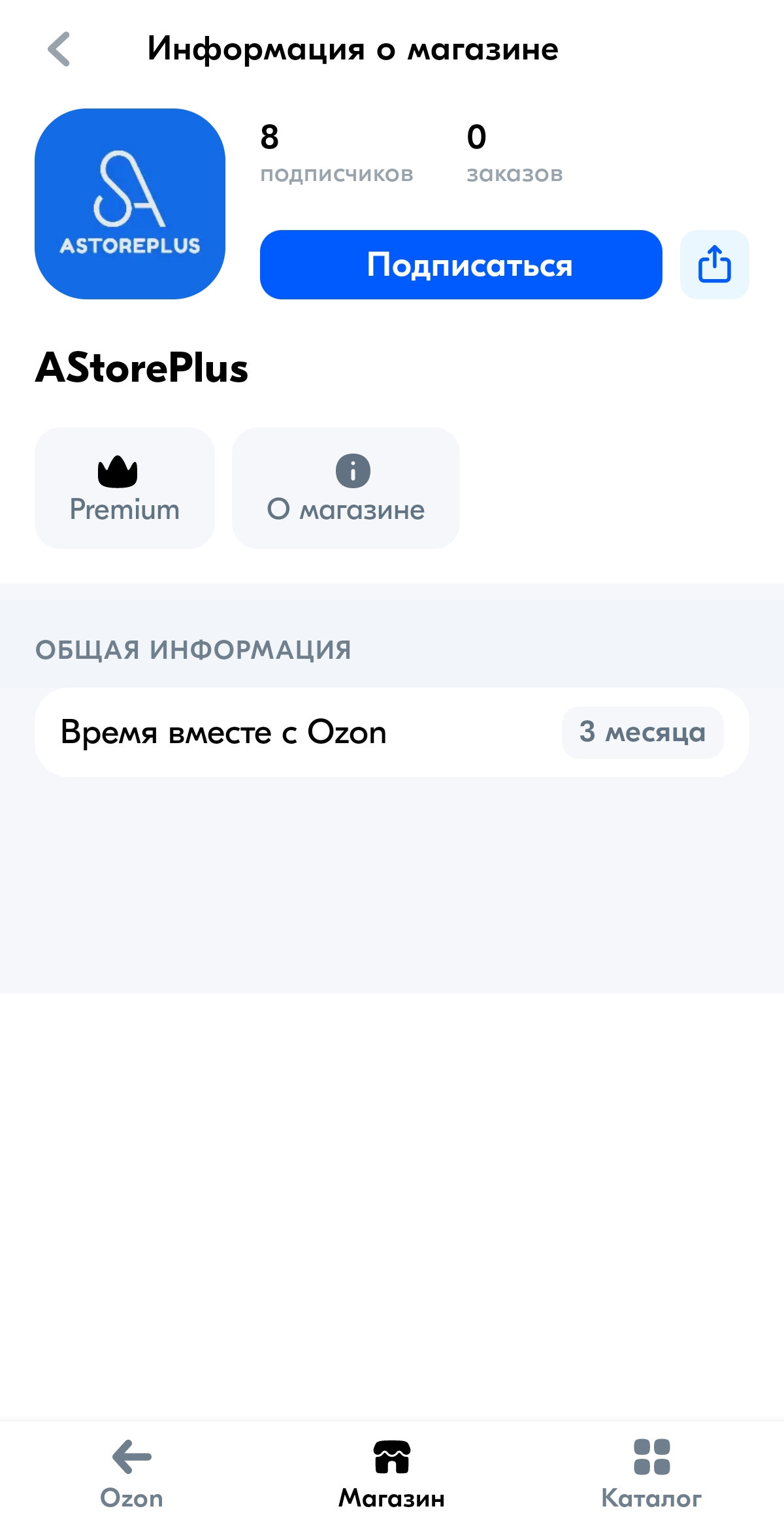This screenshot has height=1532, width=784.
Task: Subscribe with the Подписаться button
Action: click(x=461, y=265)
